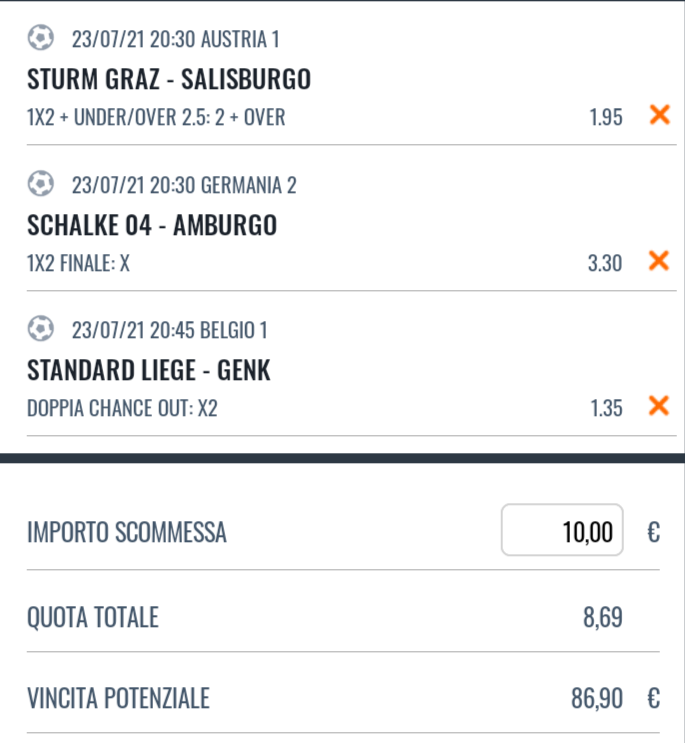Remove Sturm Graz - Salisburgo from the bet slip
Viewport: 685px width, 743px height.
click(x=659, y=116)
